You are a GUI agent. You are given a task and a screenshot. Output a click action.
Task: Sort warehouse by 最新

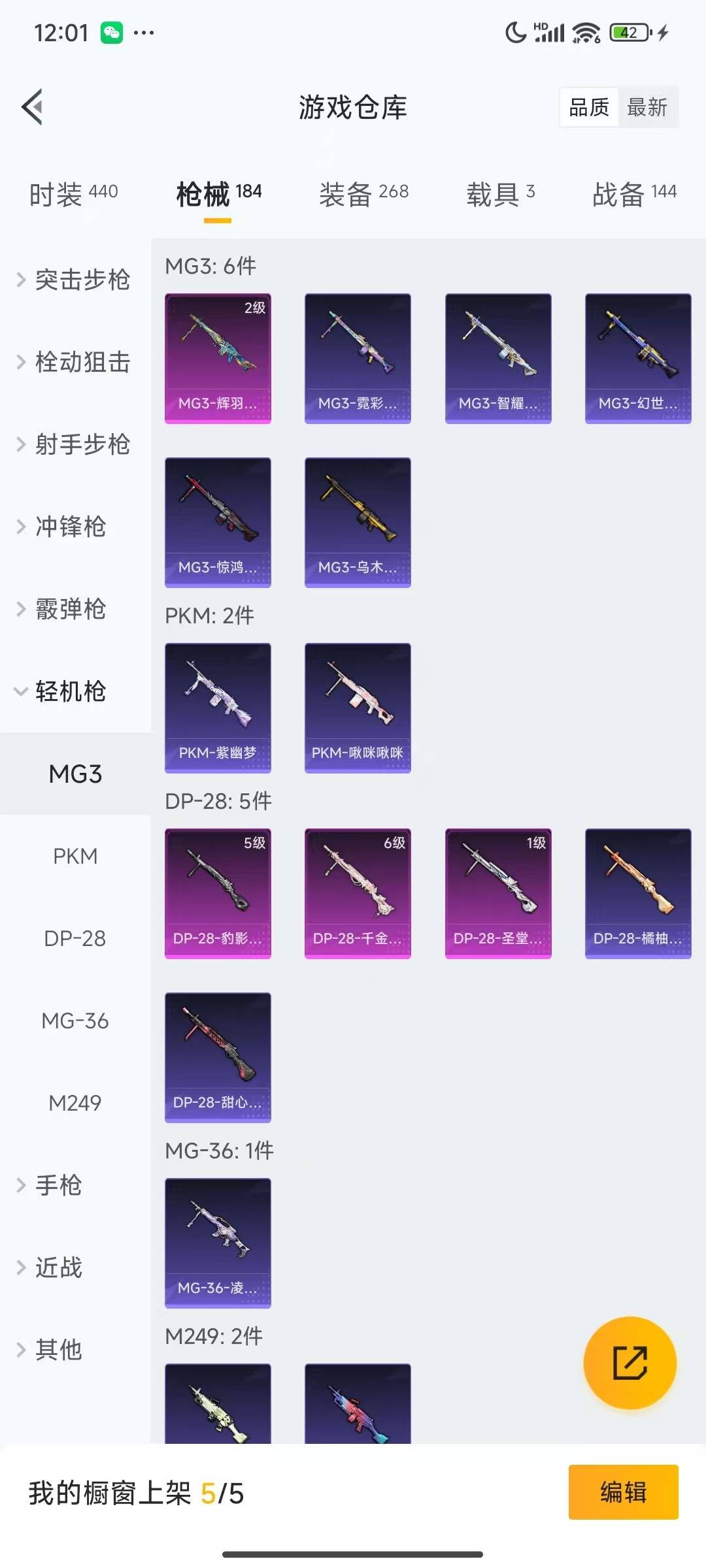tap(647, 107)
